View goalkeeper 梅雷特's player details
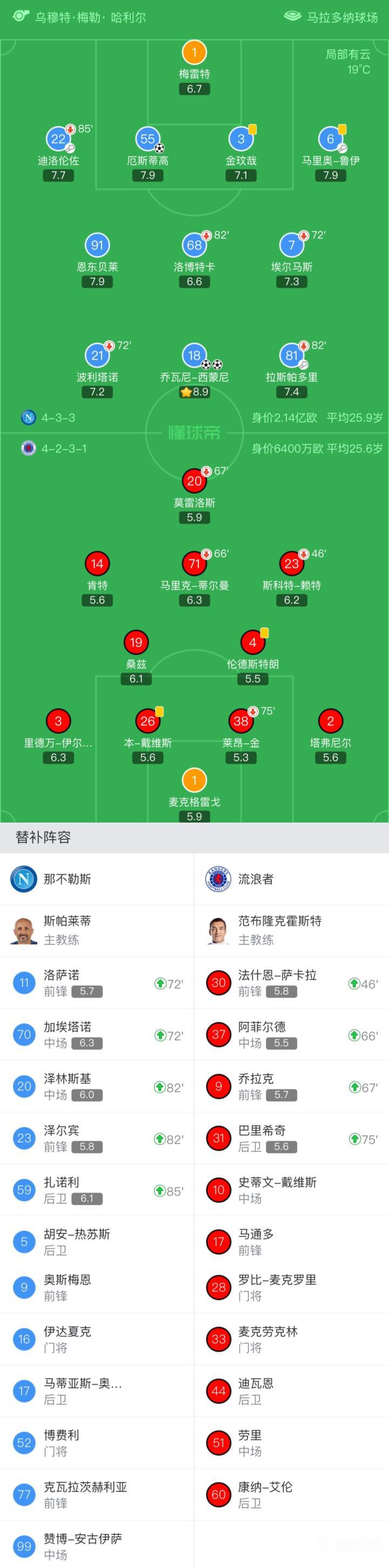 (194, 53)
